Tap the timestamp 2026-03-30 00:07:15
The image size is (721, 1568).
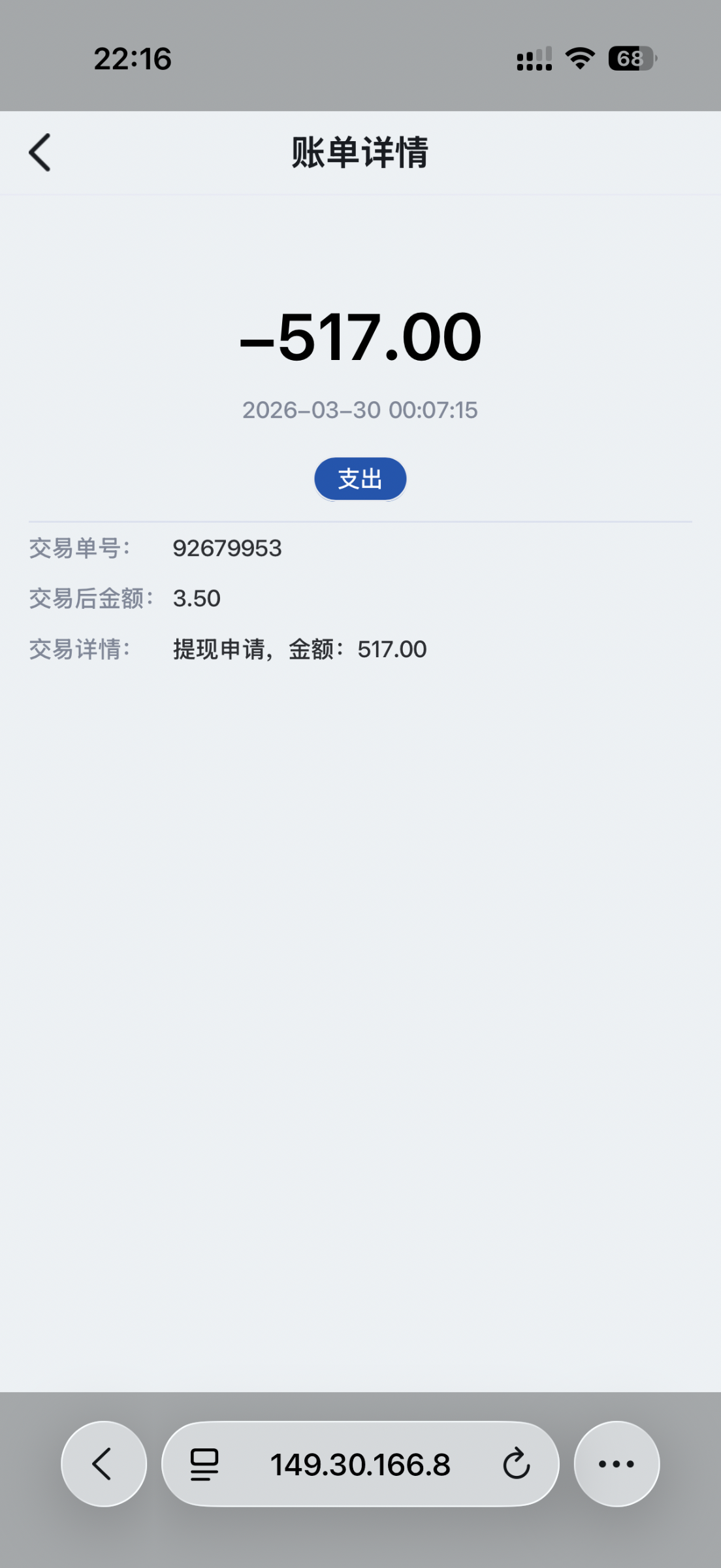pyautogui.click(x=360, y=410)
